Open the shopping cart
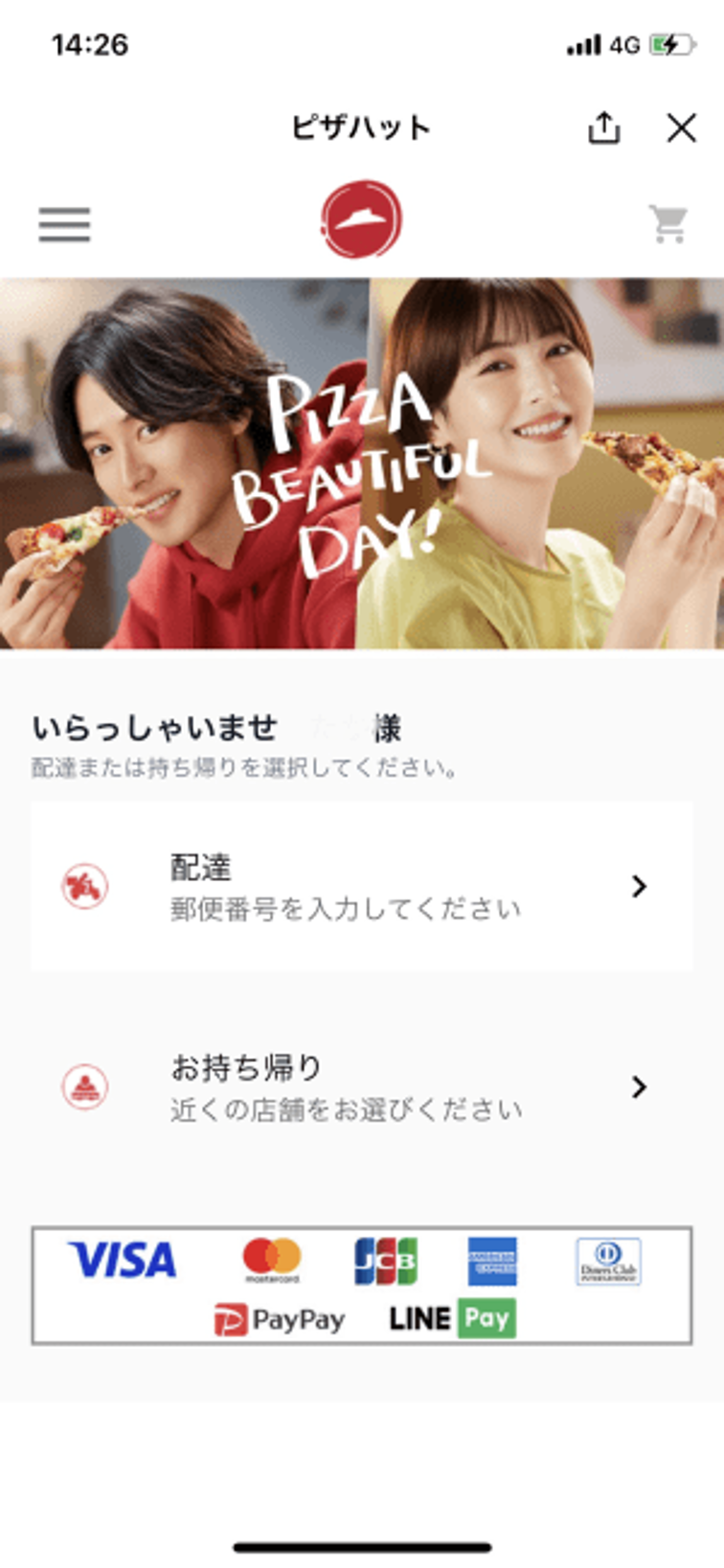 pyautogui.click(x=667, y=224)
